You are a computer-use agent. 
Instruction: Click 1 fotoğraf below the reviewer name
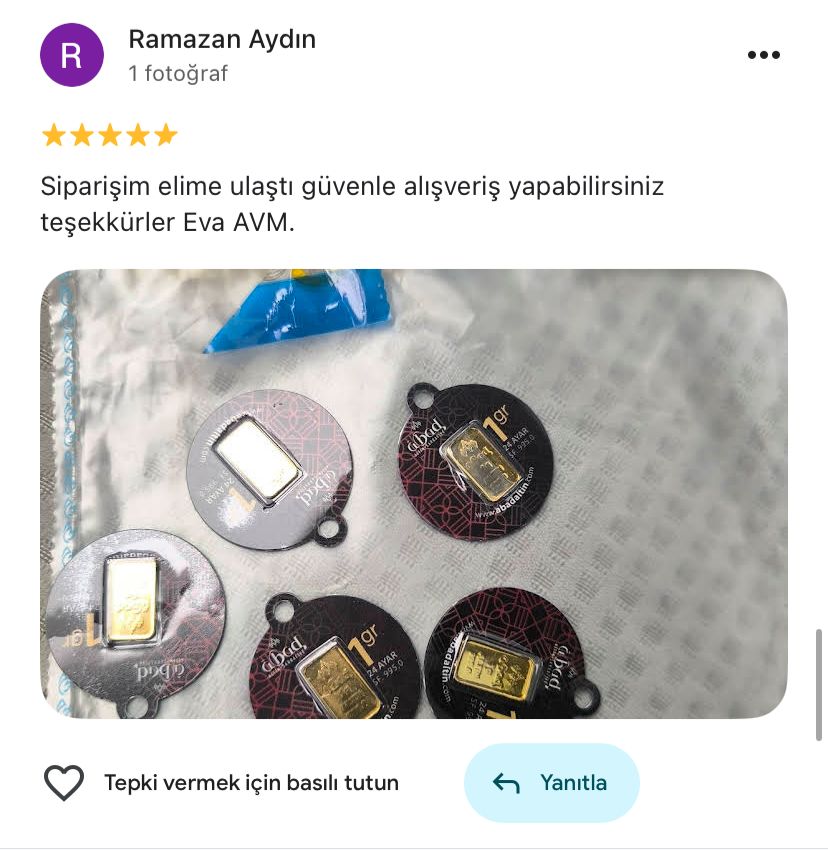[176, 72]
